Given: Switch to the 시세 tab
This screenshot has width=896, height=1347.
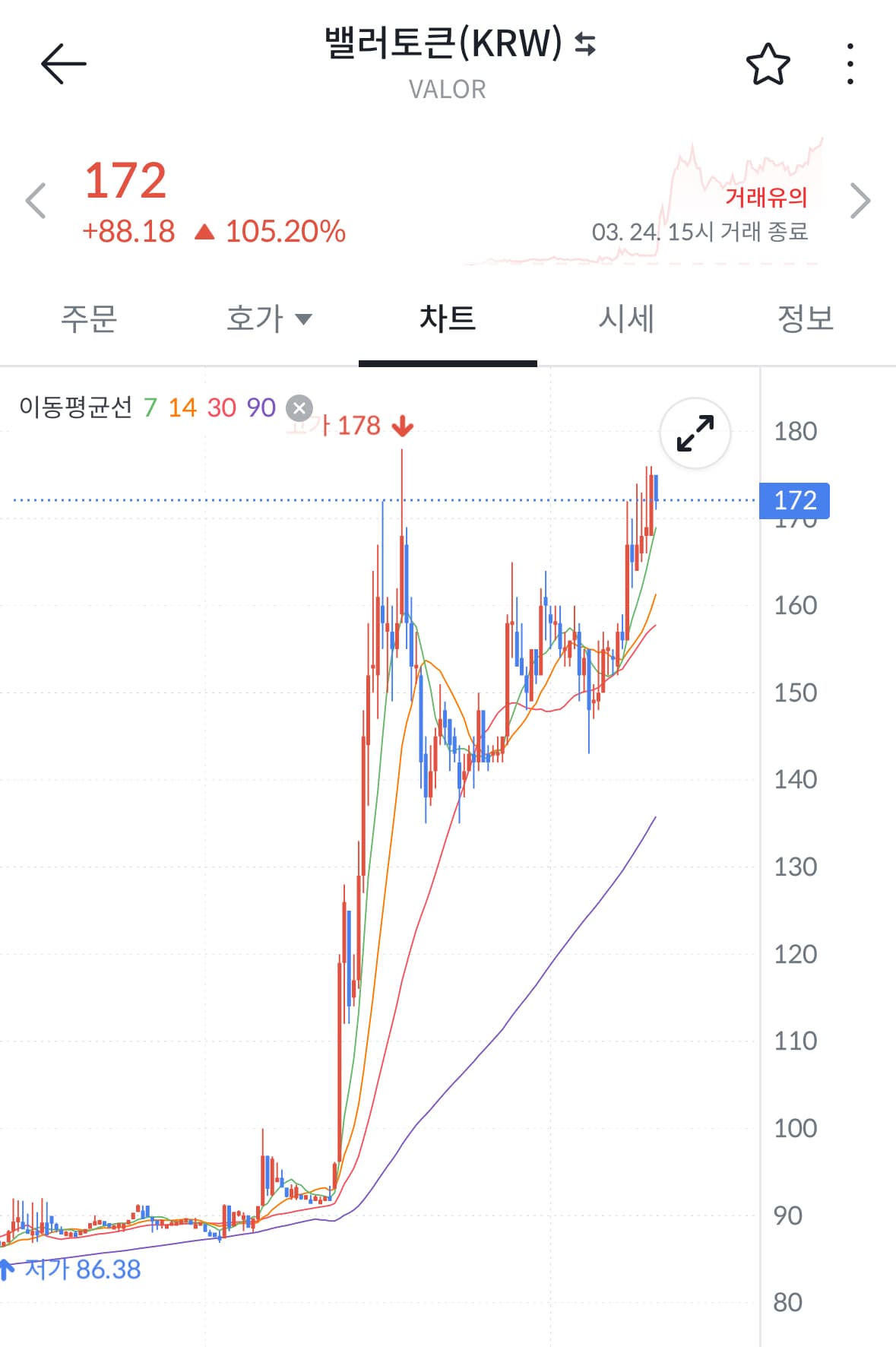Looking at the screenshot, I should [x=626, y=318].
